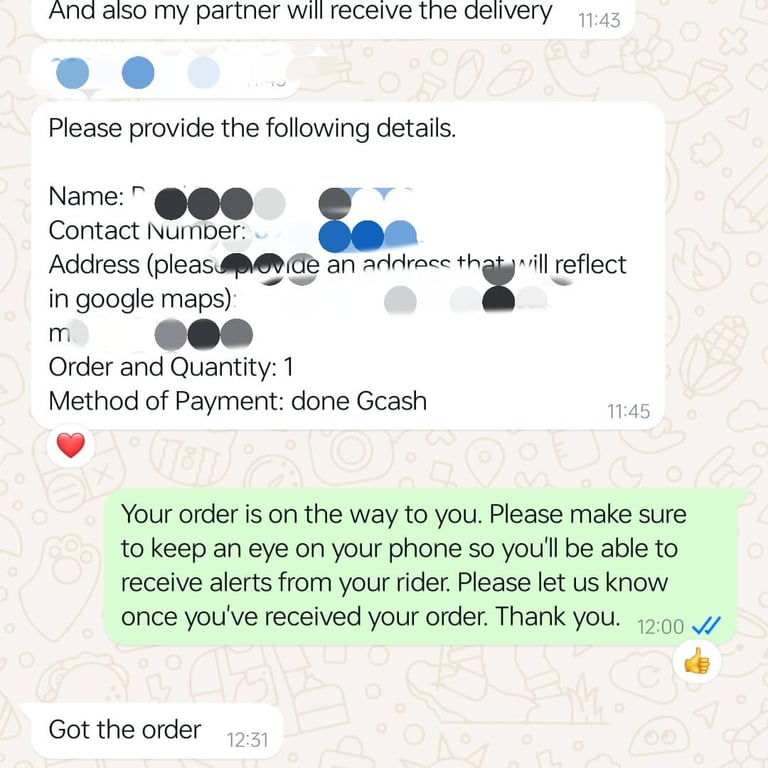Open the heart reaction under the details message
This screenshot has width=768, height=768.
71,445
